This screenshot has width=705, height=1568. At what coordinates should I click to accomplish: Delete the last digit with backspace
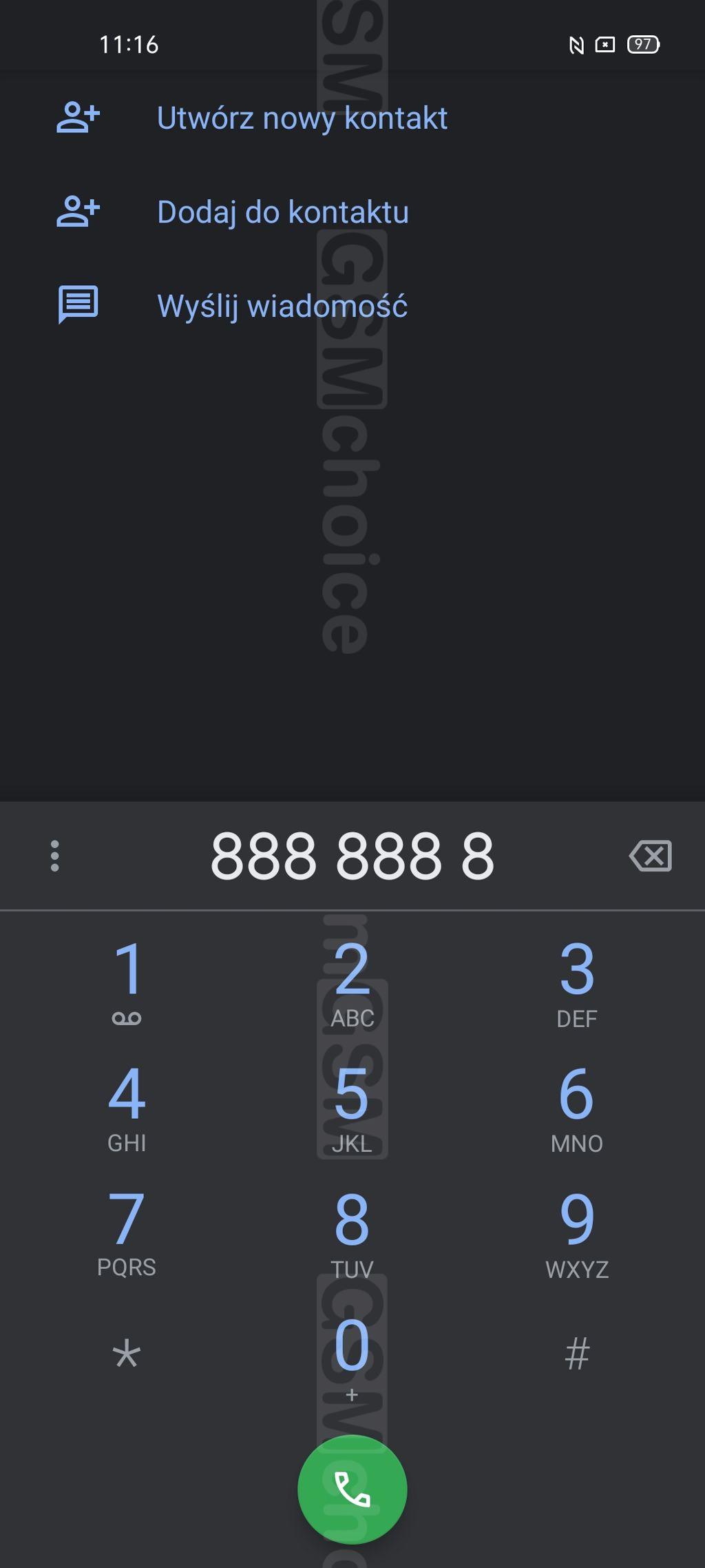[x=651, y=856]
